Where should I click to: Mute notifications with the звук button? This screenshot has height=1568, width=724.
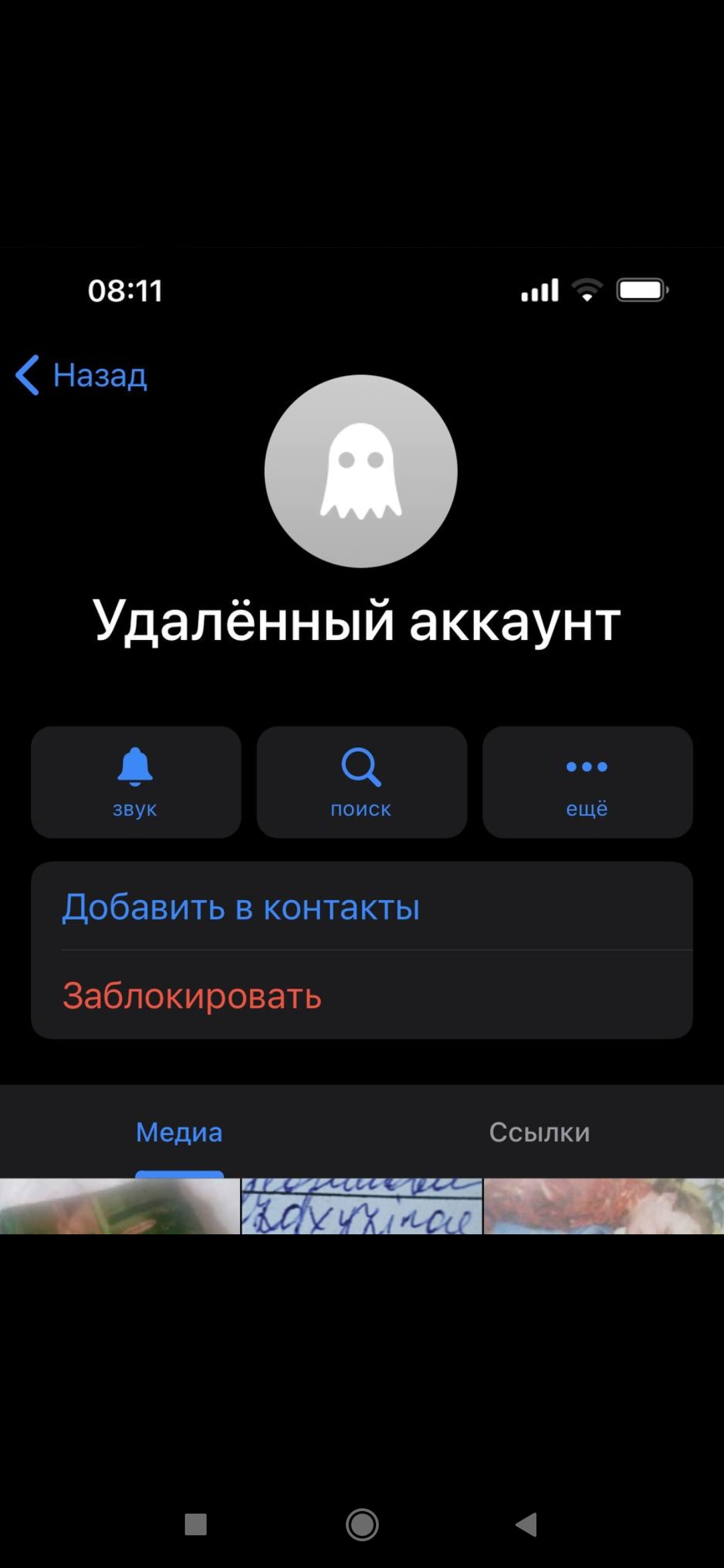coord(135,782)
